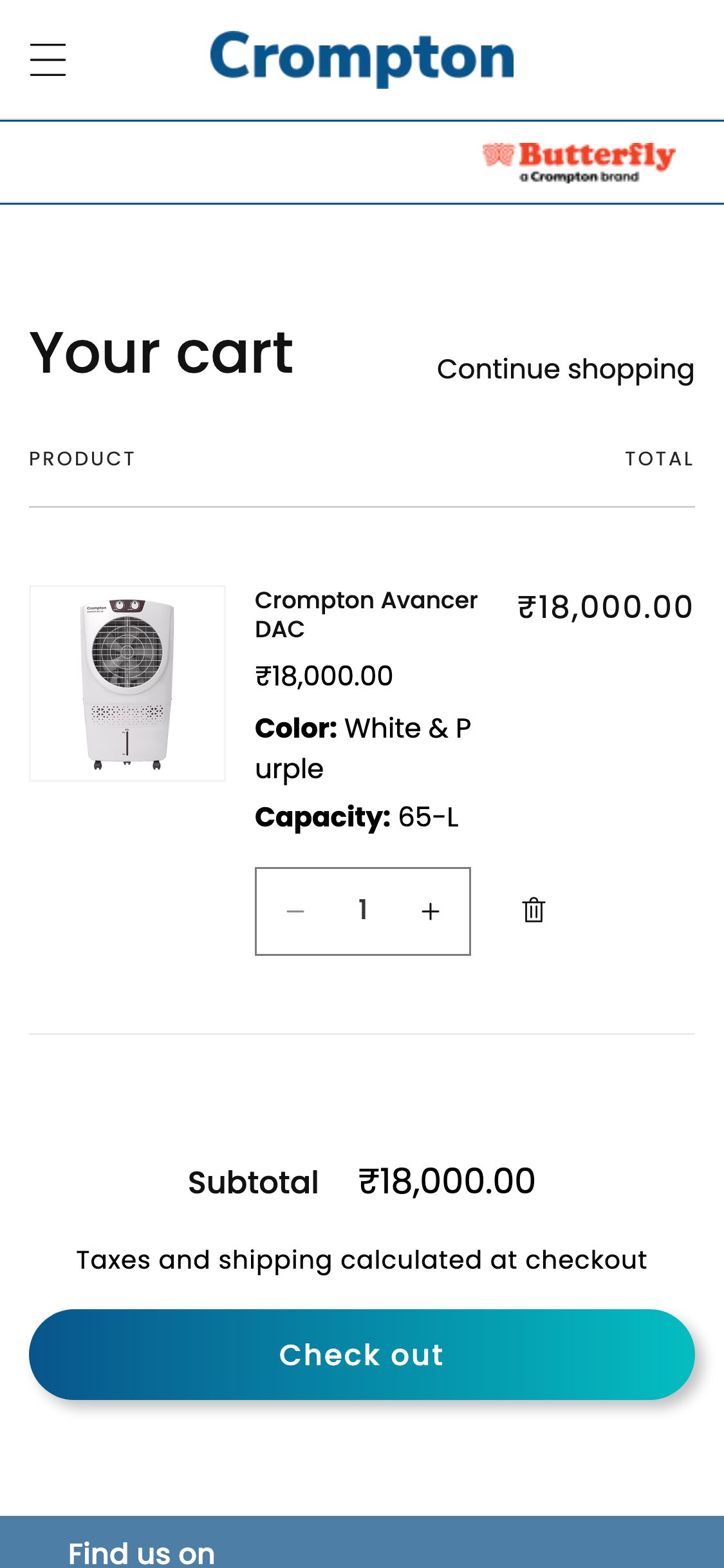Select the quantity value field showing 1
This screenshot has height=1568, width=724.
362,910
